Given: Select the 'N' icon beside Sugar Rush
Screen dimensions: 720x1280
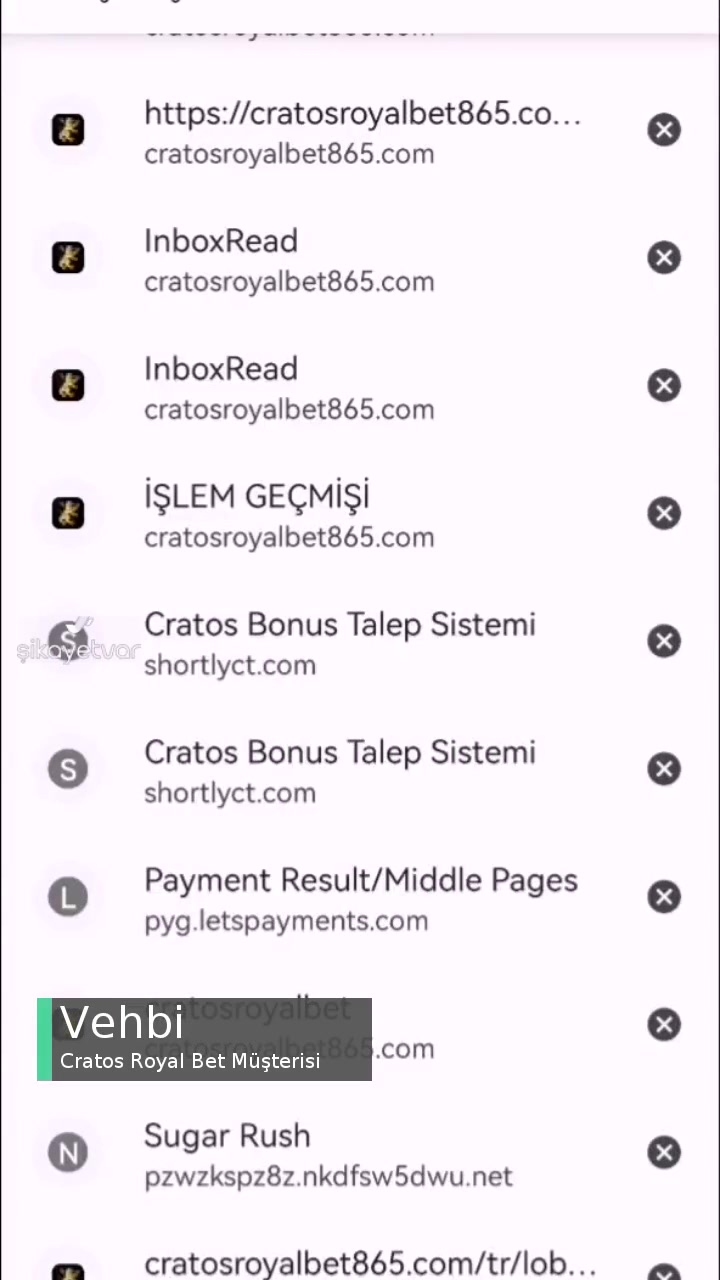Looking at the screenshot, I should pyautogui.click(x=68, y=1152).
